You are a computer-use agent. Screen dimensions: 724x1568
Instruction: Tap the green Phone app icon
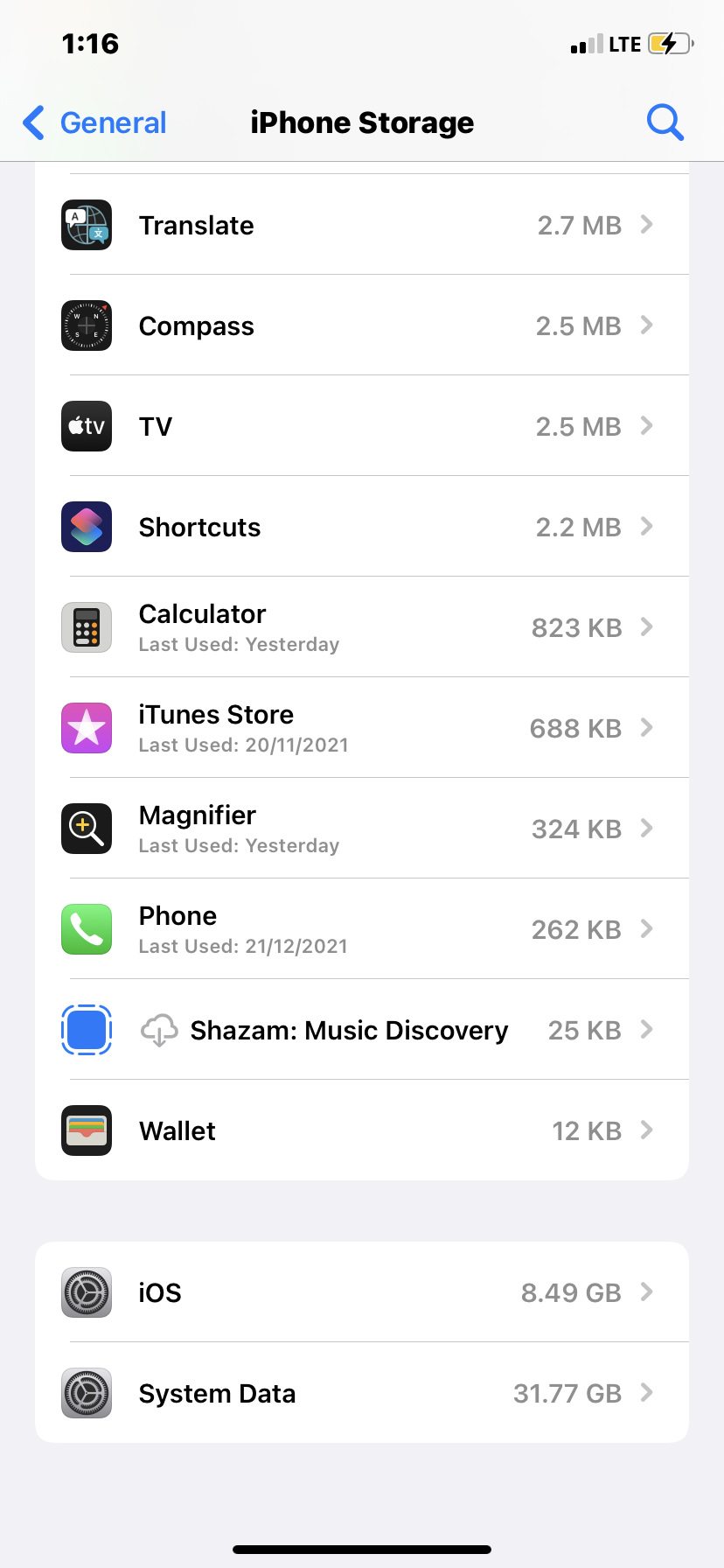tap(86, 929)
